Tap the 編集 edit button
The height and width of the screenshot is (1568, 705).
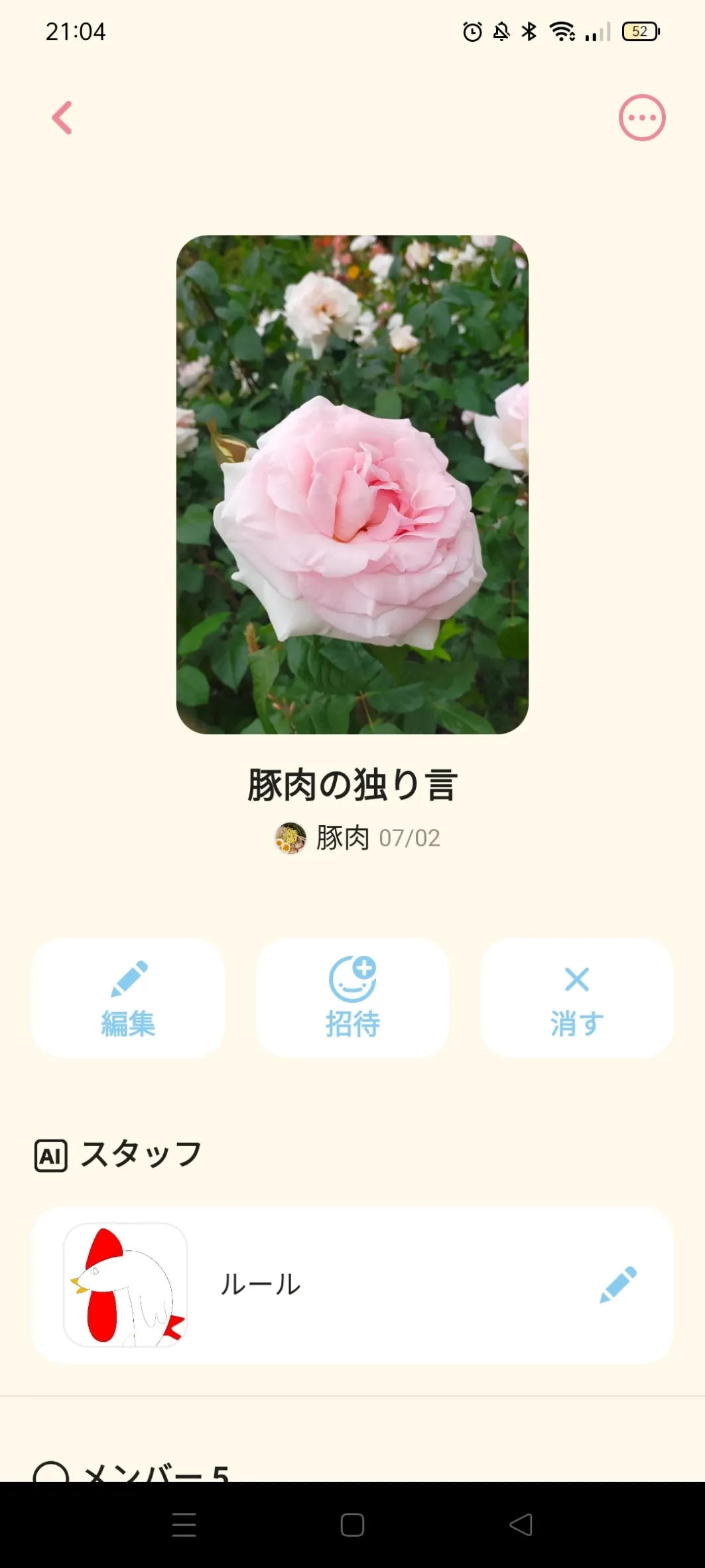(128, 997)
